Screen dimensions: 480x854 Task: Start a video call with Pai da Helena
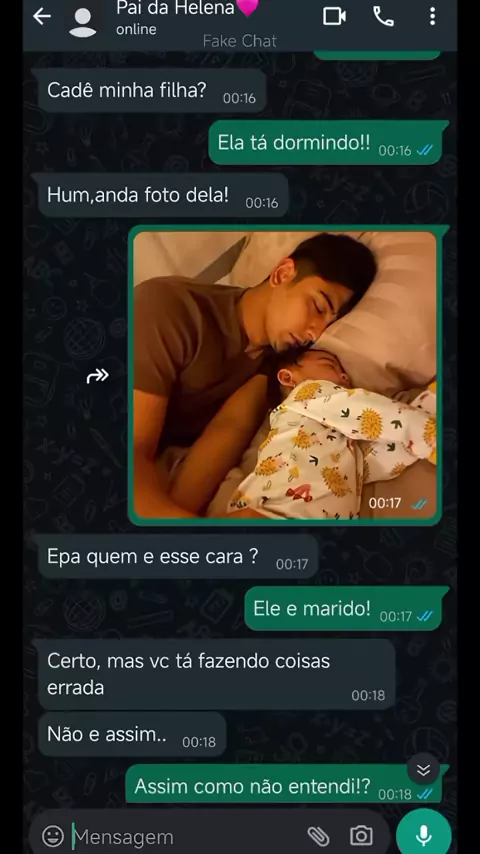point(334,16)
